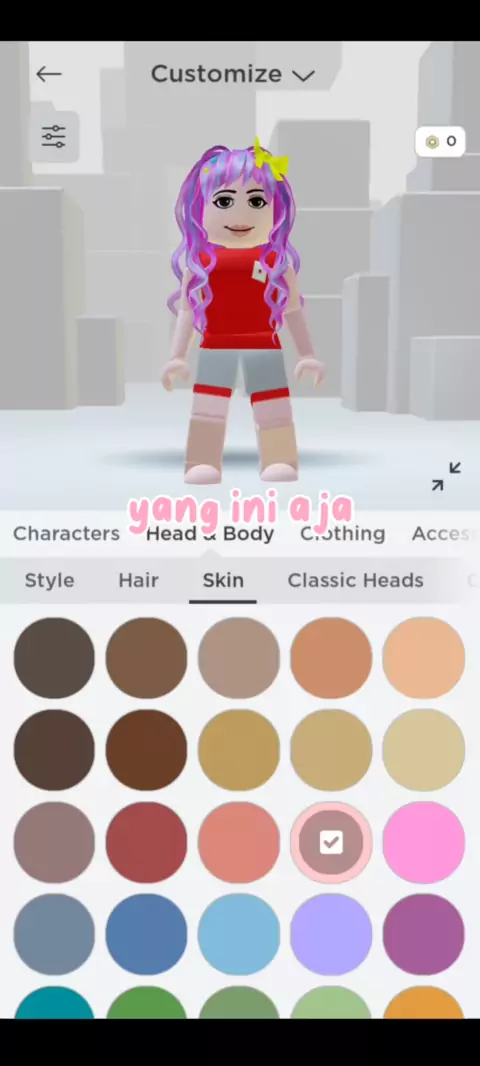Pick the light peach skin color
The height and width of the screenshot is (1066, 480).
coord(424,657)
